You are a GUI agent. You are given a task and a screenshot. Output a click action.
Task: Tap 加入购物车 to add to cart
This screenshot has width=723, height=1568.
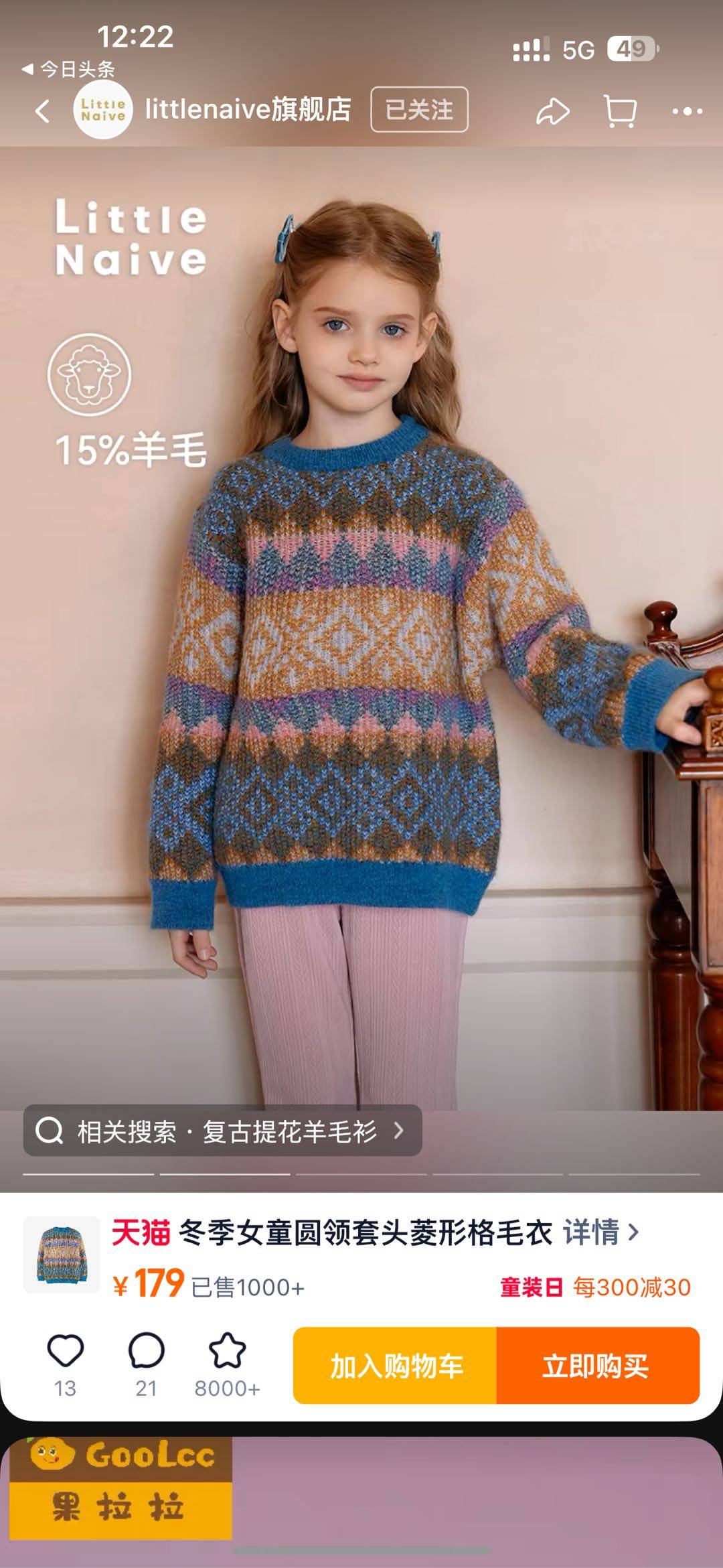click(395, 1366)
